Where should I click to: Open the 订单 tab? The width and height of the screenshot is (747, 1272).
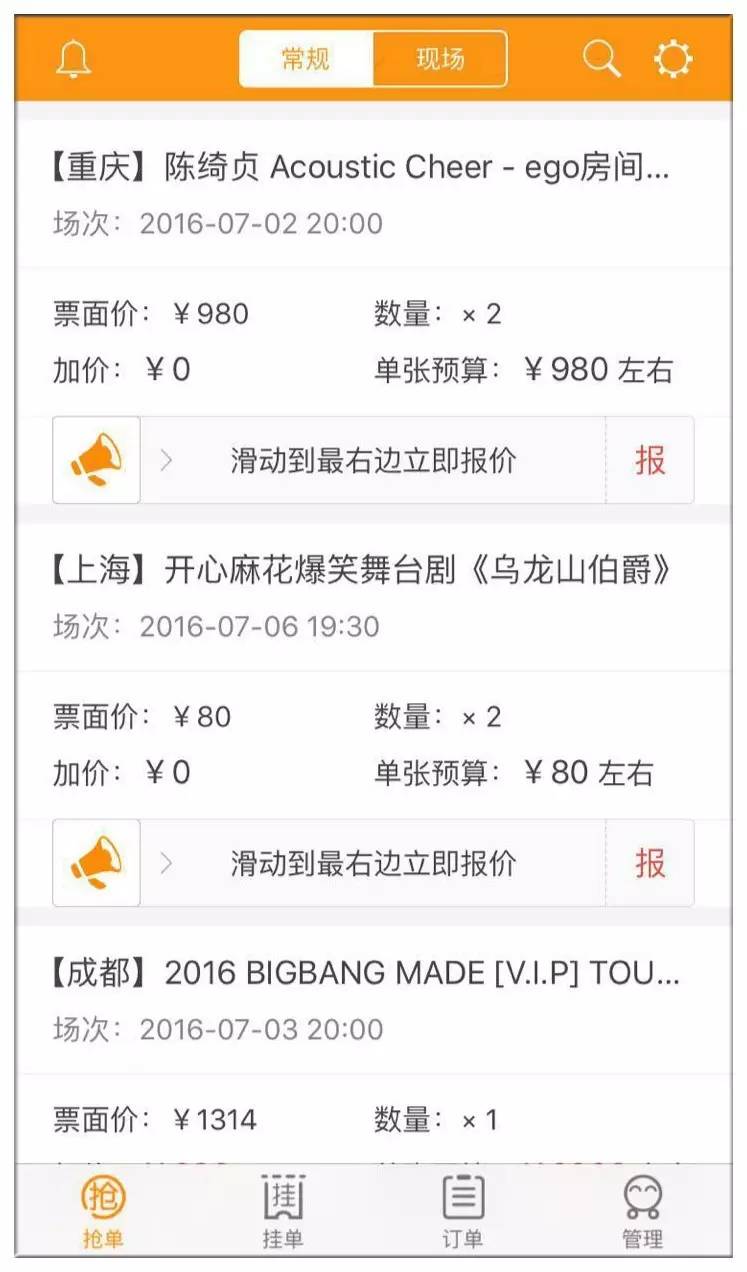(462, 1211)
